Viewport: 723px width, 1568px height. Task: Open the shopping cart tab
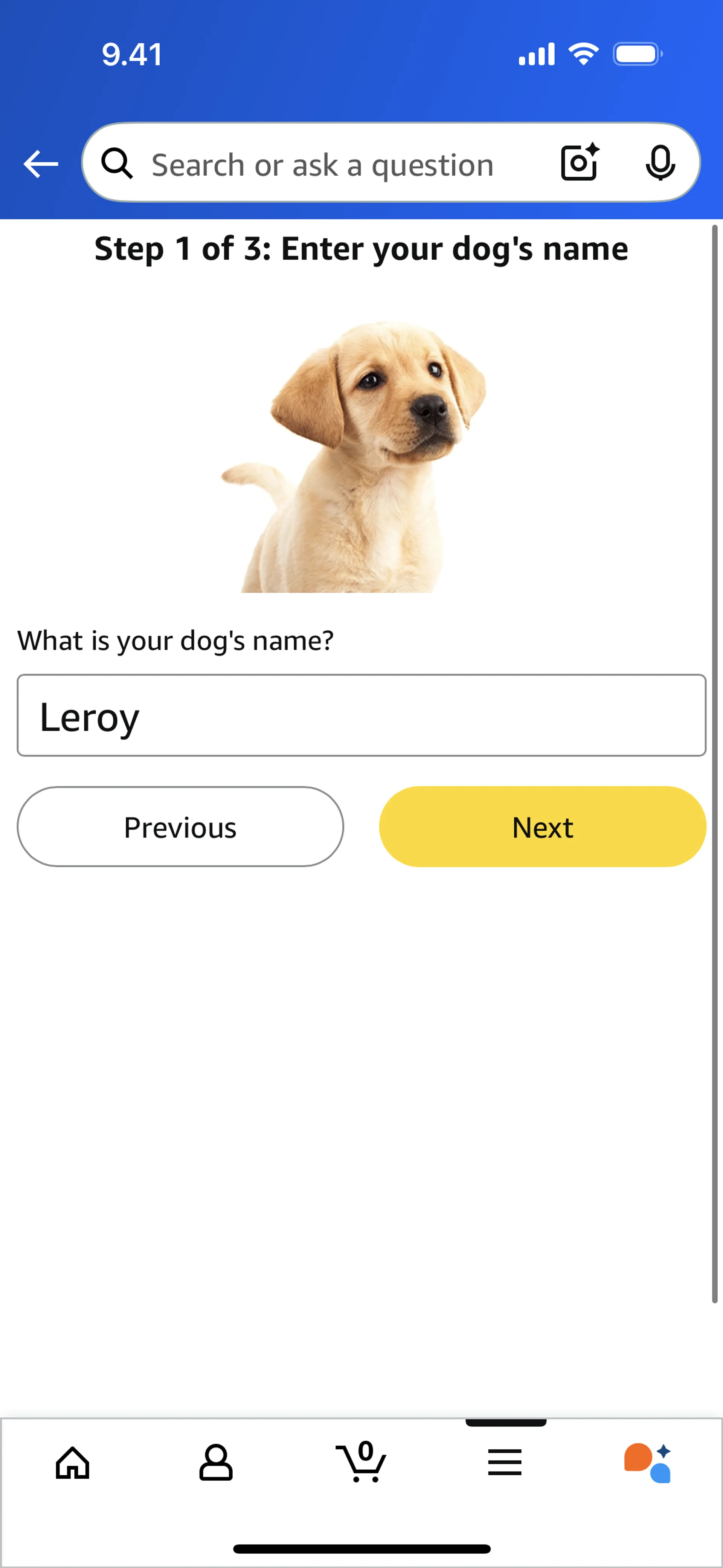pyautogui.click(x=361, y=1461)
